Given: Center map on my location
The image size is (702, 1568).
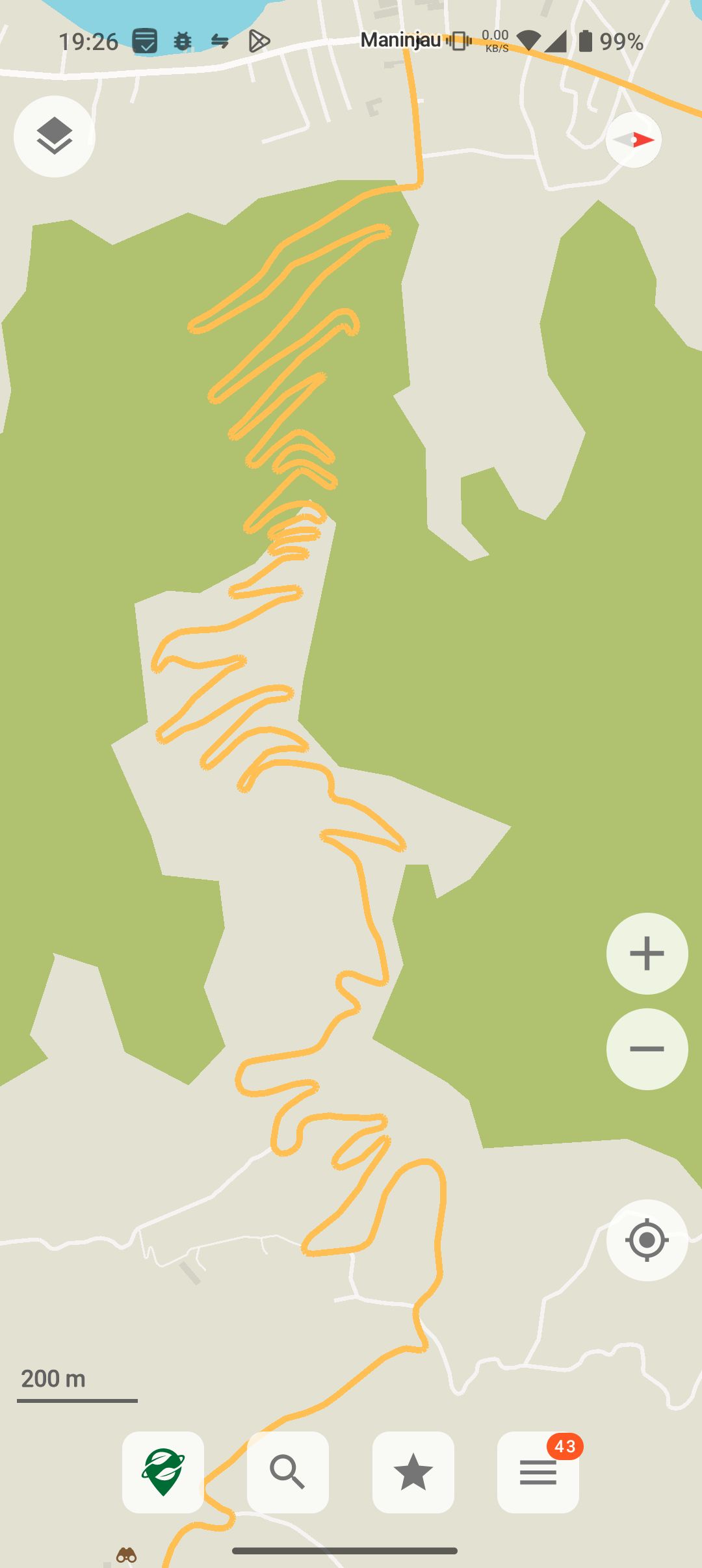Looking at the screenshot, I should (x=647, y=1240).
